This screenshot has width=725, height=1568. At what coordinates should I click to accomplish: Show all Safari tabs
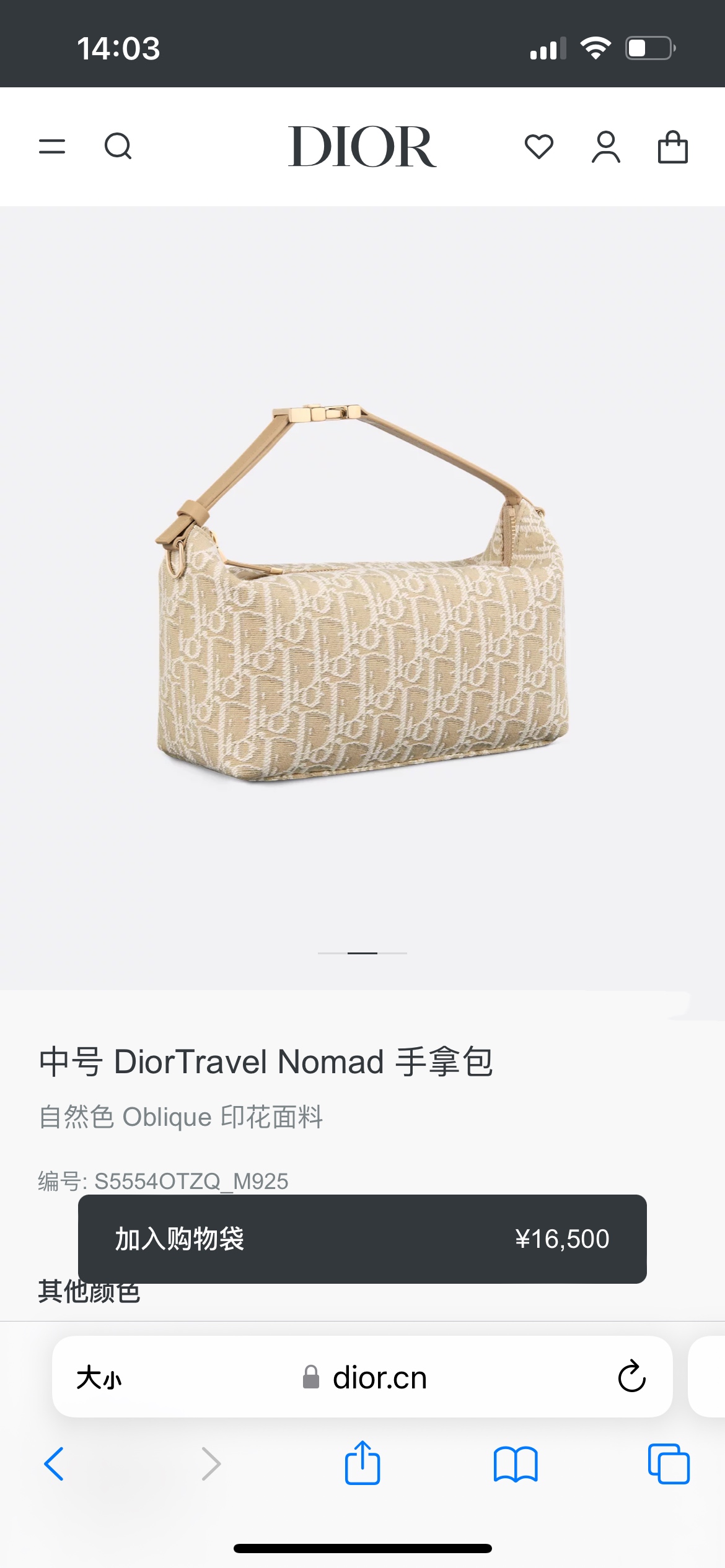[668, 1464]
